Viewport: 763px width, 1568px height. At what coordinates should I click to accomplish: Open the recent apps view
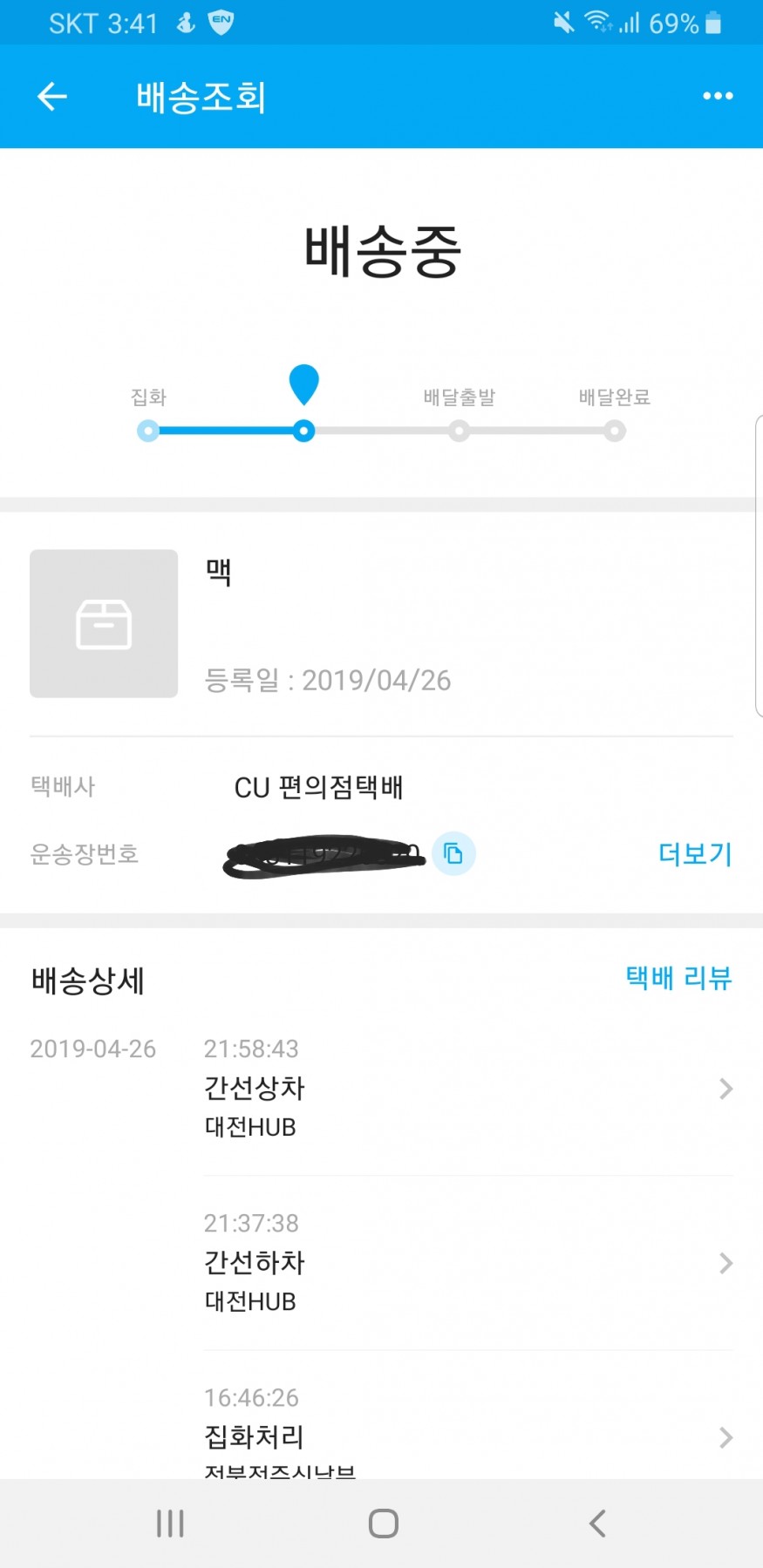[170, 1524]
